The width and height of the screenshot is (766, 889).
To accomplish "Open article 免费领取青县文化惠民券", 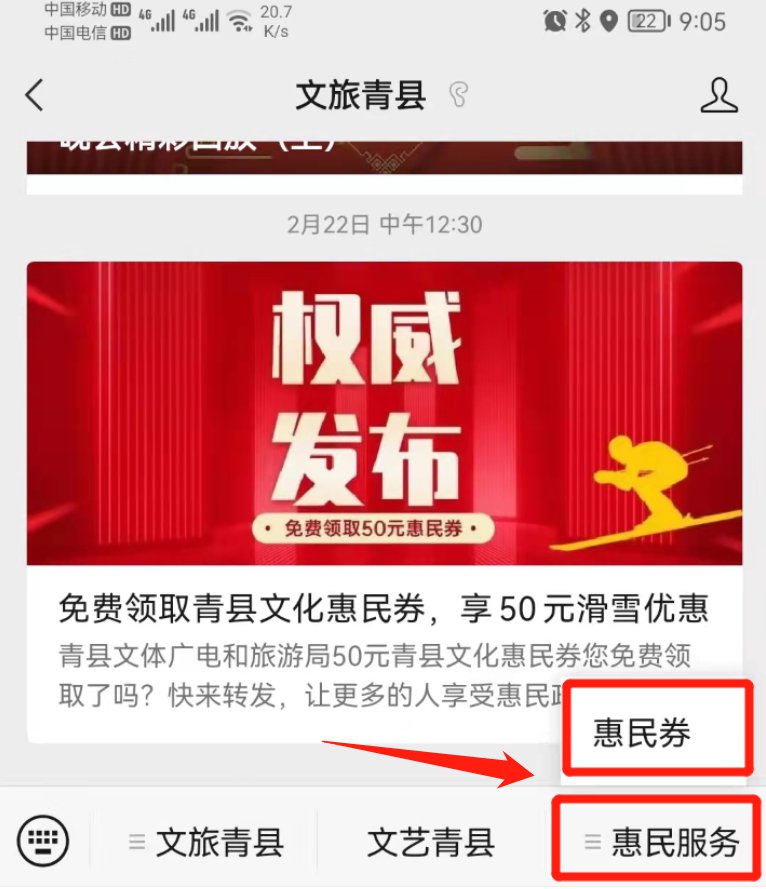I will click(x=384, y=607).
